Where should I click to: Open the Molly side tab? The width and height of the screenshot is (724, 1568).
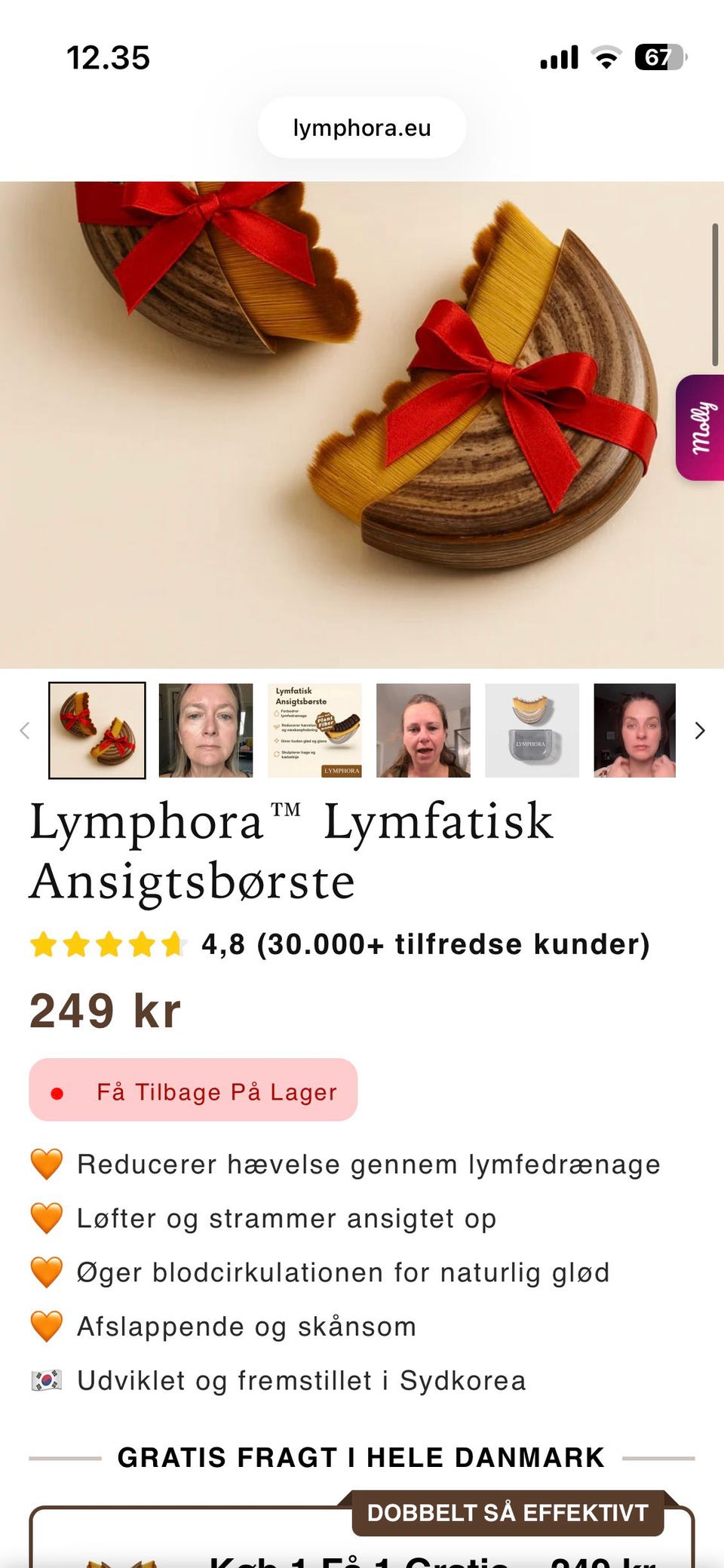[701, 428]
